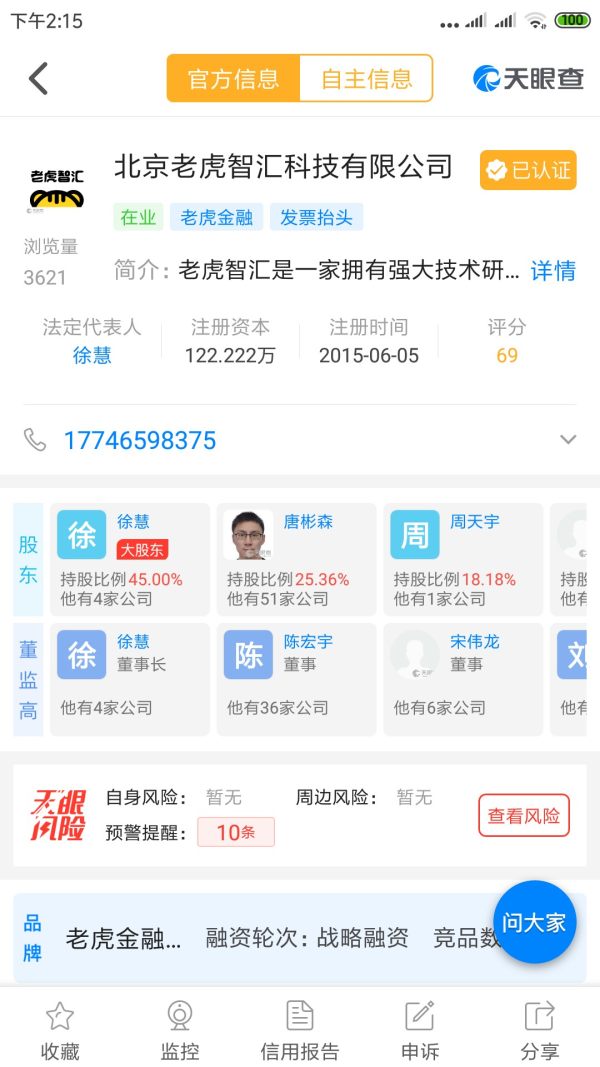Expand the phone number dropdown arrow
The image size is (600, 1067).
point(568,440)
